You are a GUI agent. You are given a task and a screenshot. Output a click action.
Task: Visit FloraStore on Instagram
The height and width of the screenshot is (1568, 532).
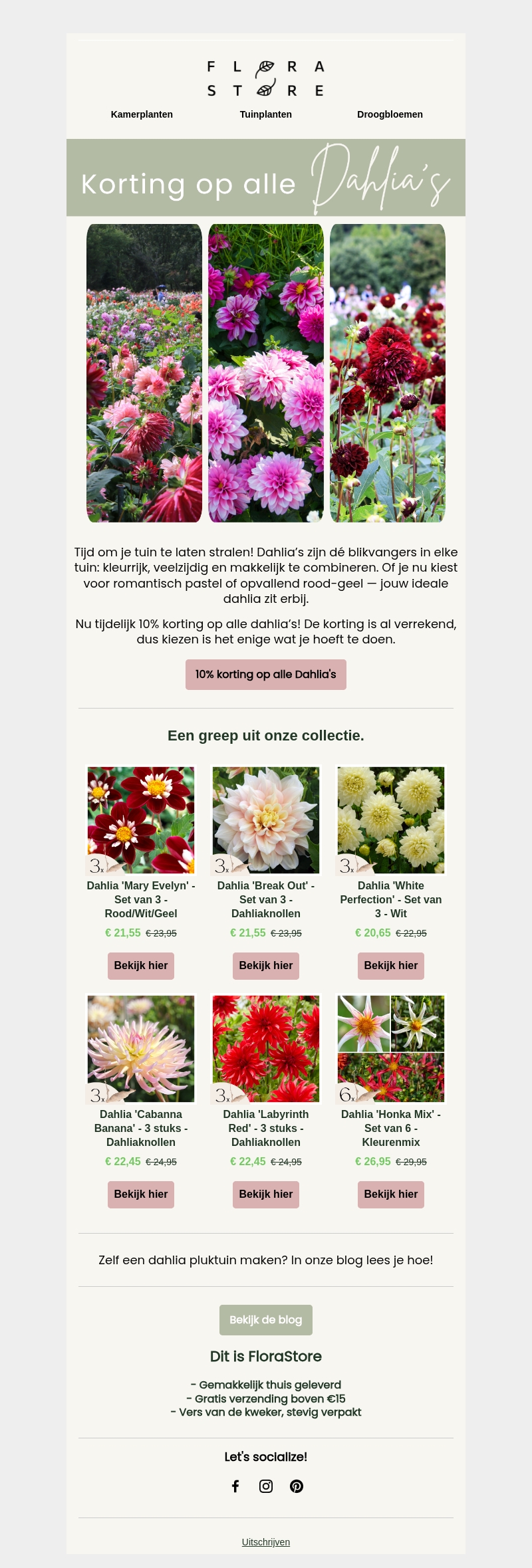coord(266,1486)
